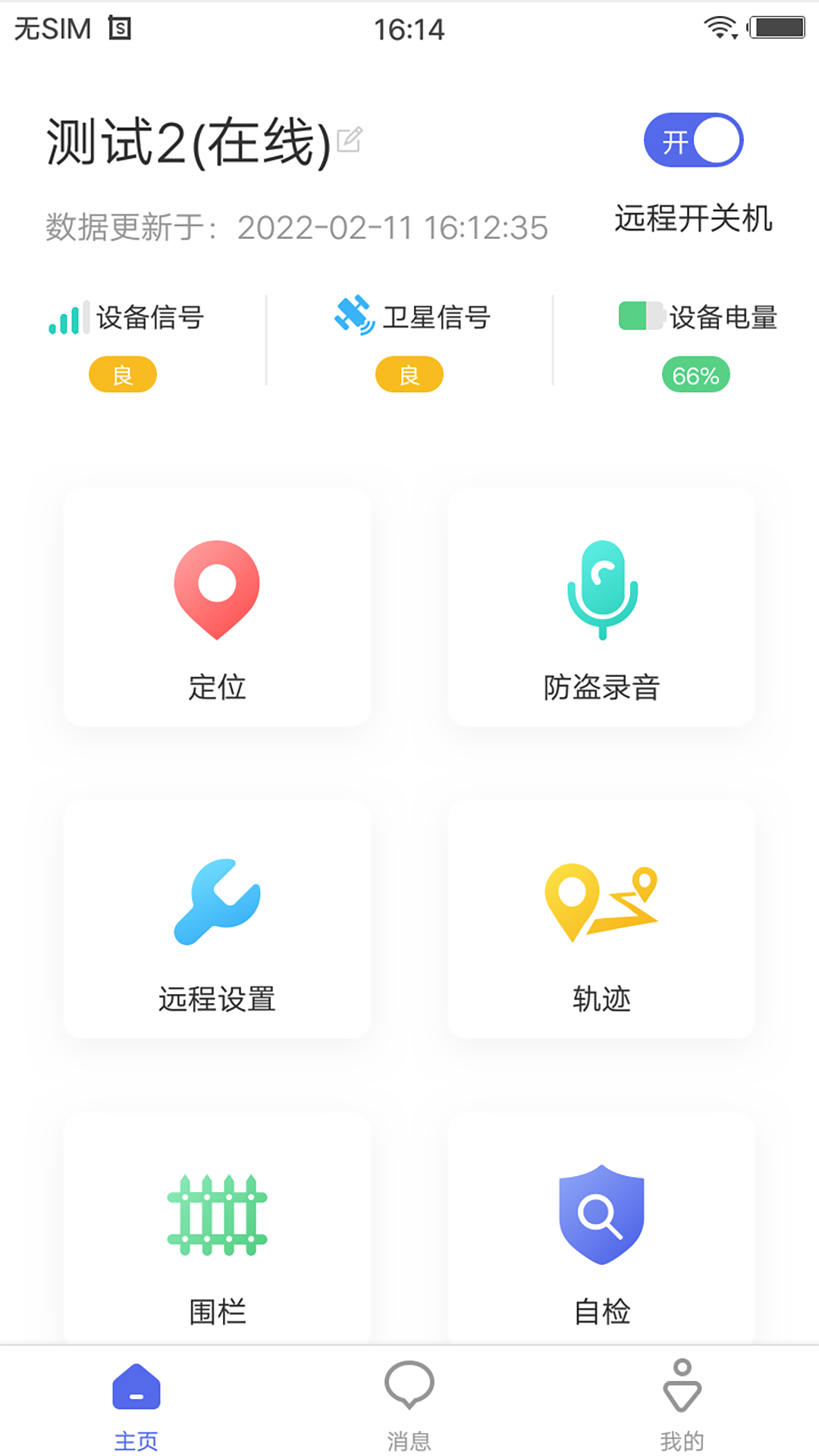Check the 设备信号 signal rating badge 良

coord(122,374)
